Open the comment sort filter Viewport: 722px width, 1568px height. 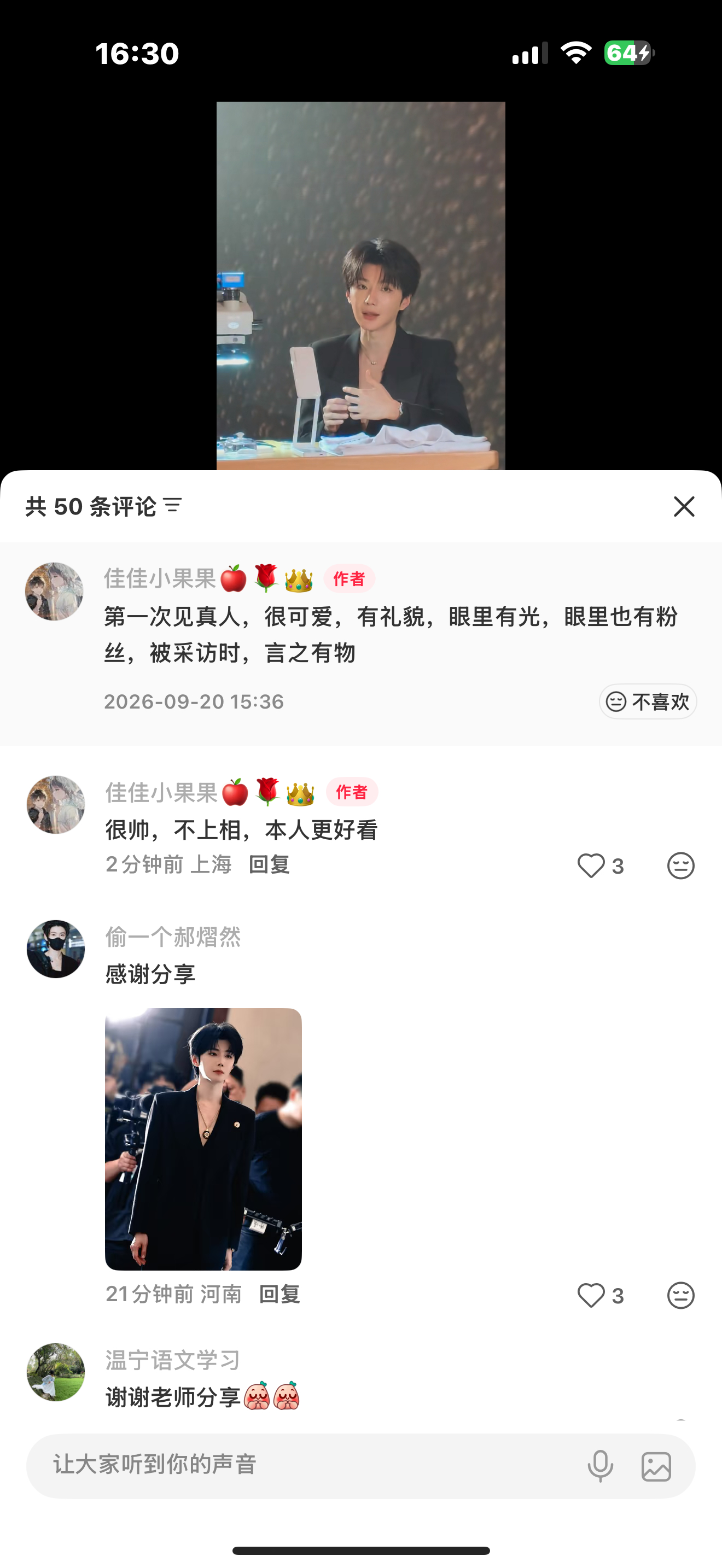click(x=173, y=506)
